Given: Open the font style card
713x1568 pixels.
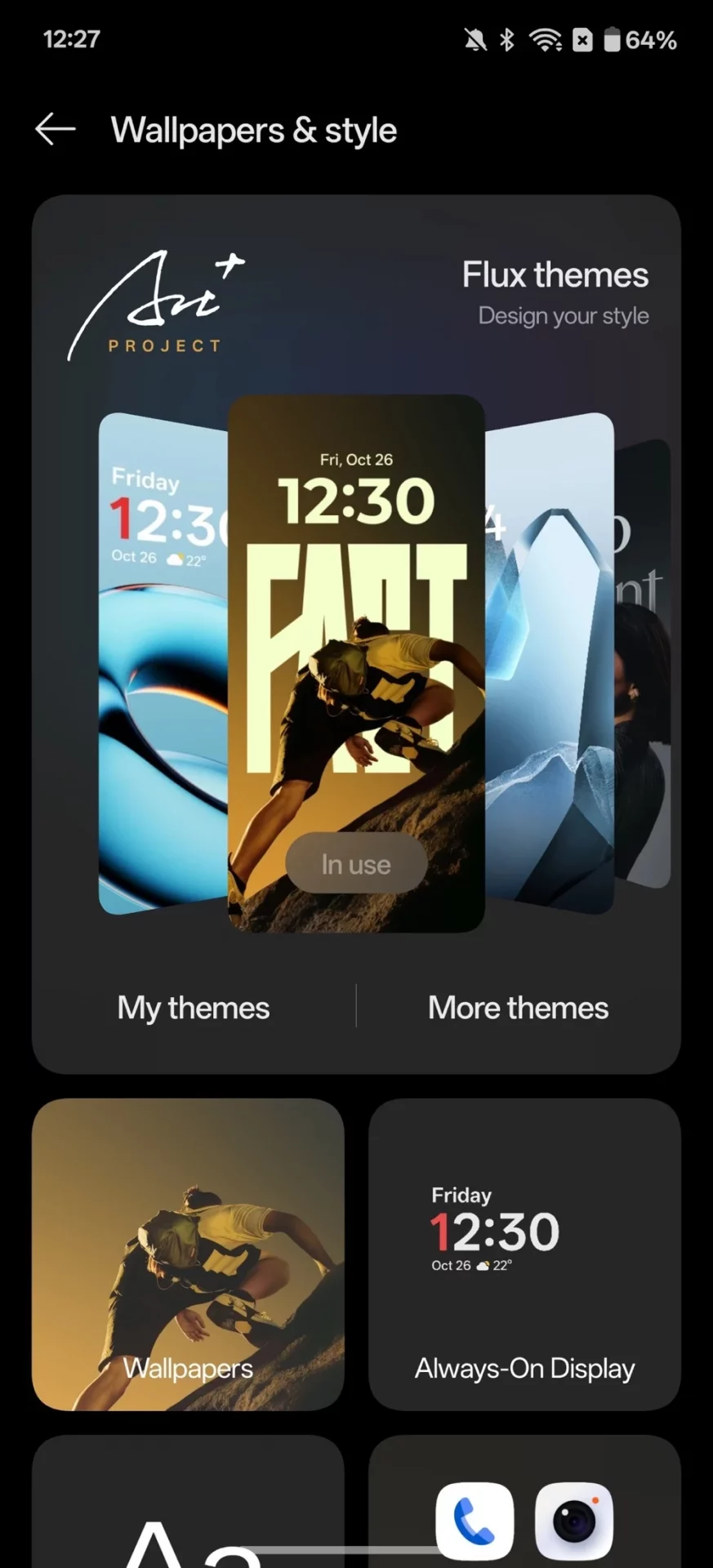Looking at the screenshot, I should [x=188, y=1511].
